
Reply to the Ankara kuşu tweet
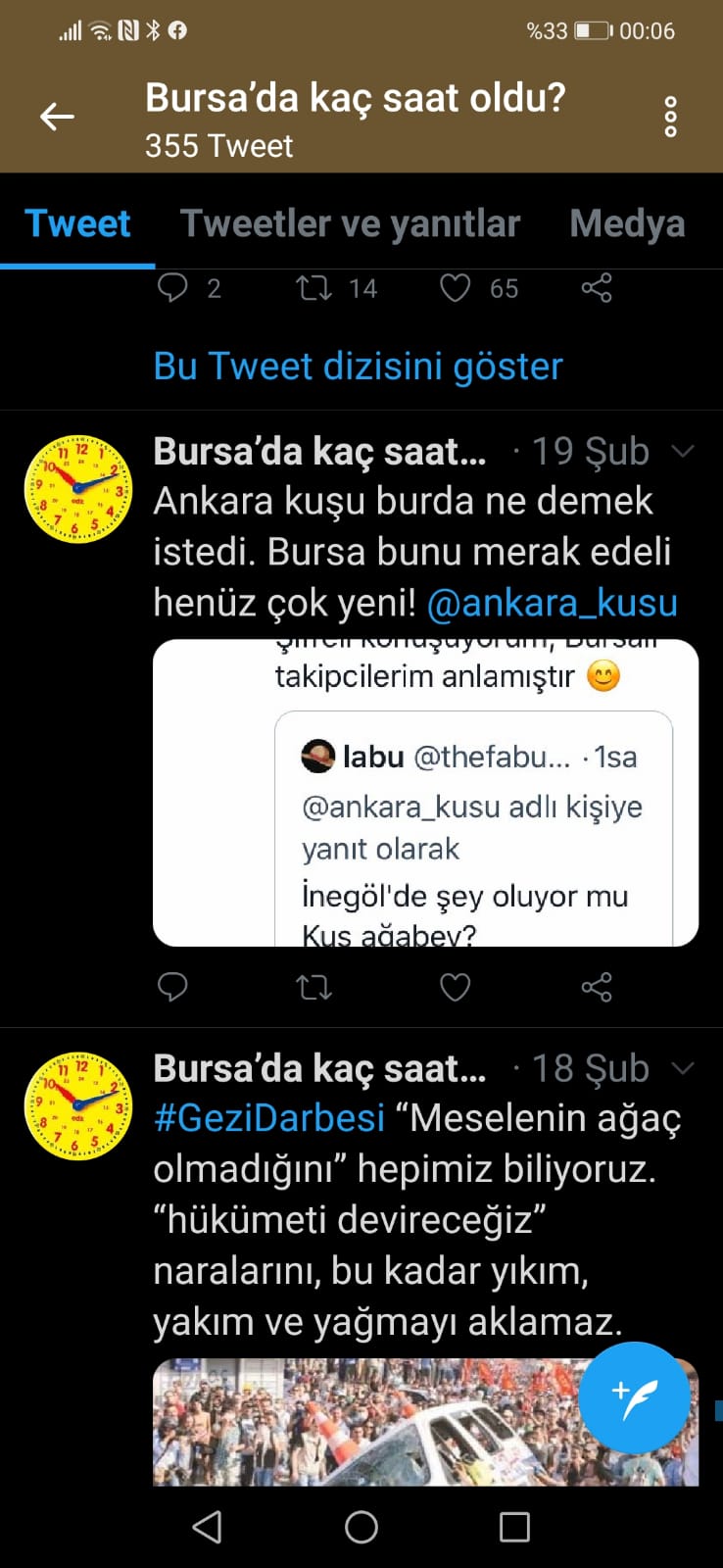(x=172, y=987)
